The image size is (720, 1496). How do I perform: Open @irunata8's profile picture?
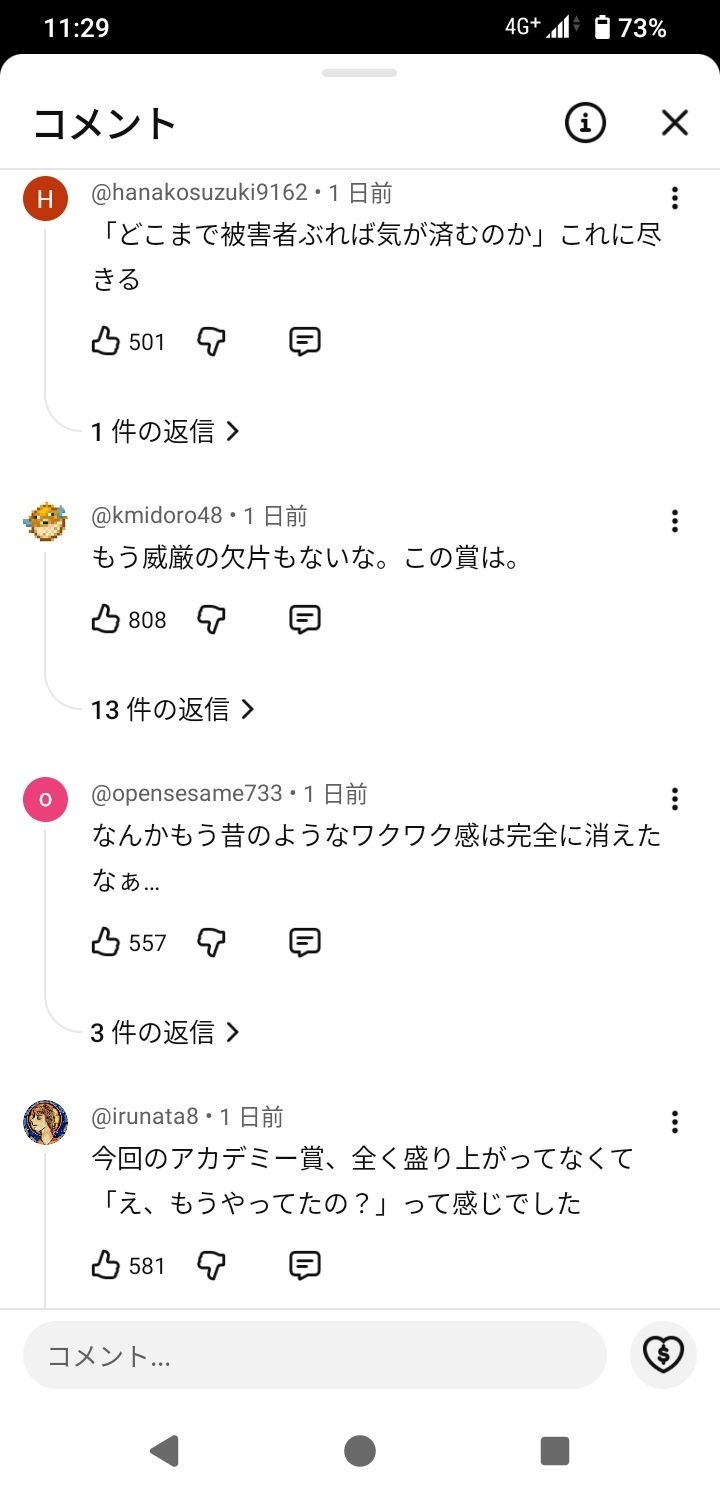coord(45,1122)
